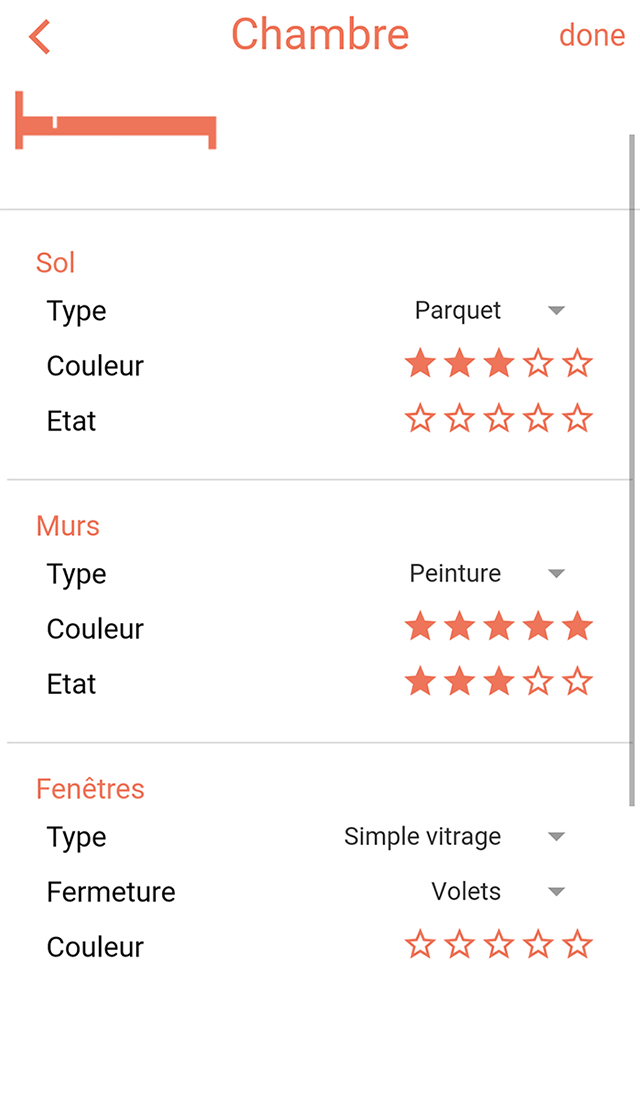Set Murs Couleur to one star
This screenshot has width=640, height=1096.
coord(420,627)
